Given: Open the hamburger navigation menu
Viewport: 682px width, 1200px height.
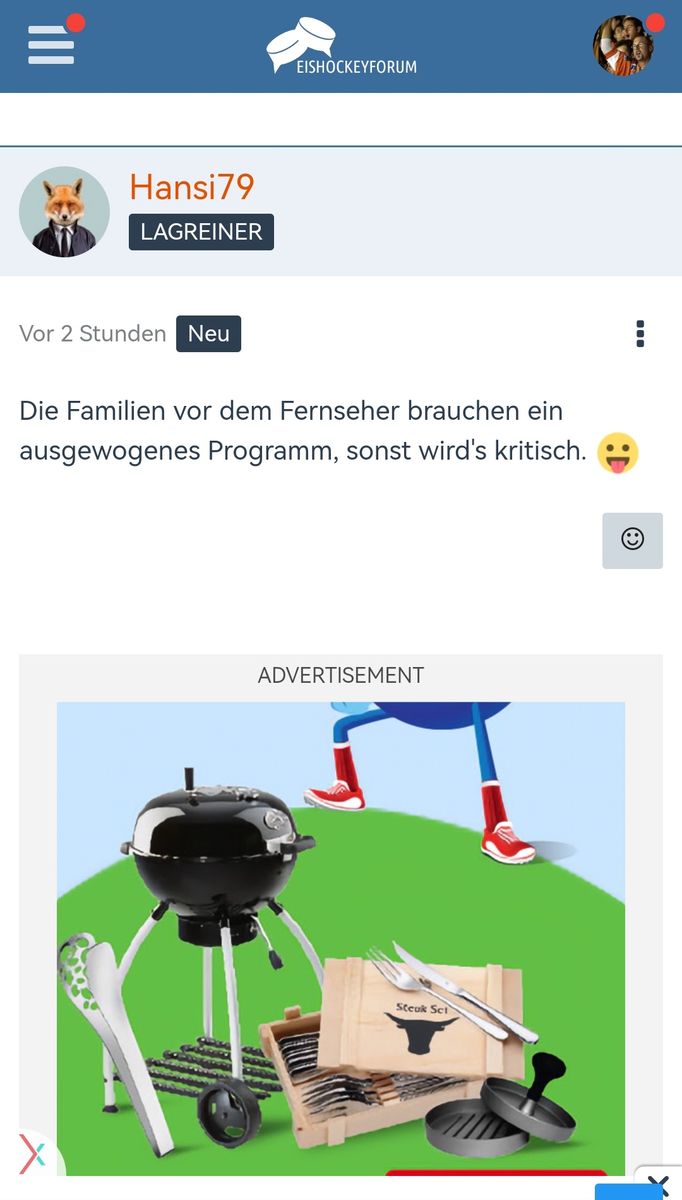Looking at the screenshot, I should pyautogui.click(x=51, y=45).
